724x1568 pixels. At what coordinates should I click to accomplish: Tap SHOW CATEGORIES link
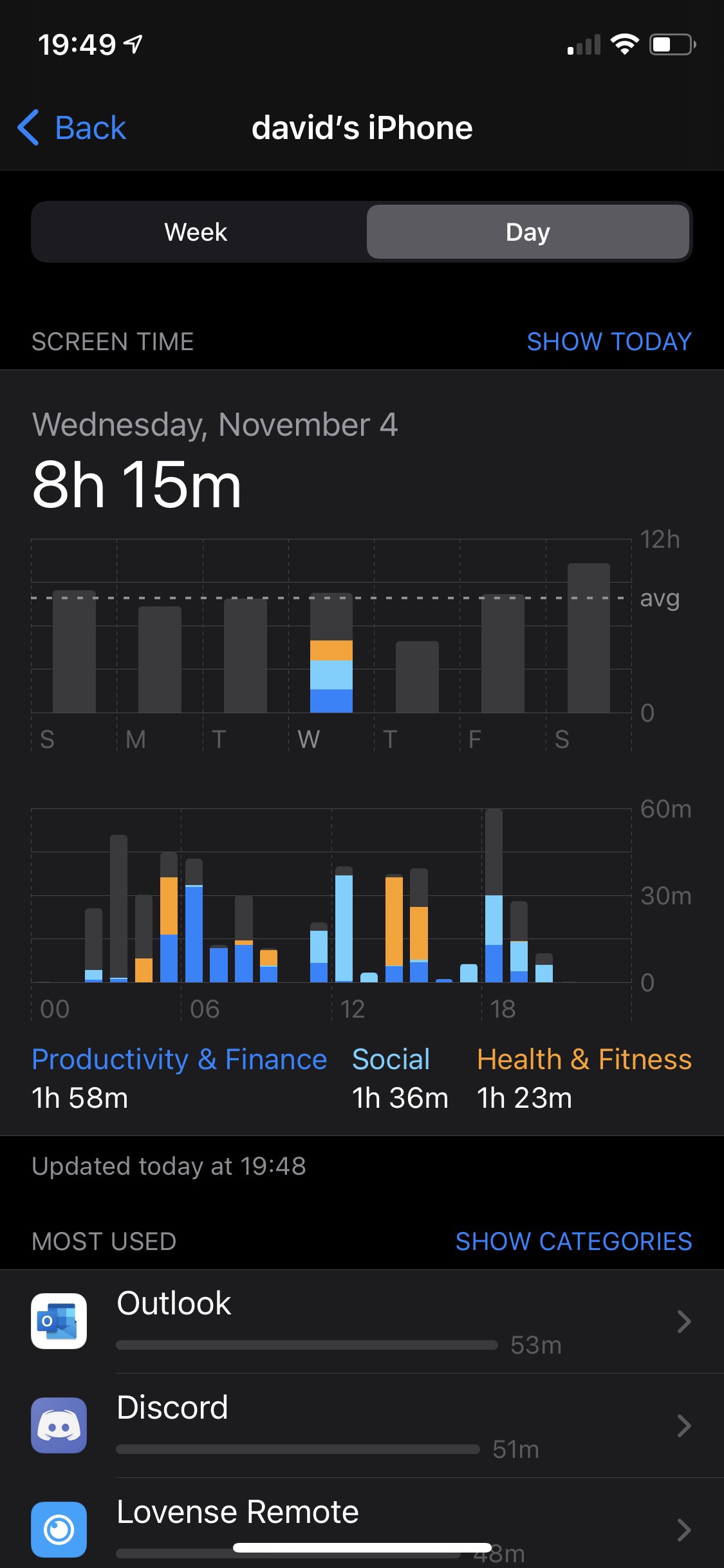coord(573,1241)
